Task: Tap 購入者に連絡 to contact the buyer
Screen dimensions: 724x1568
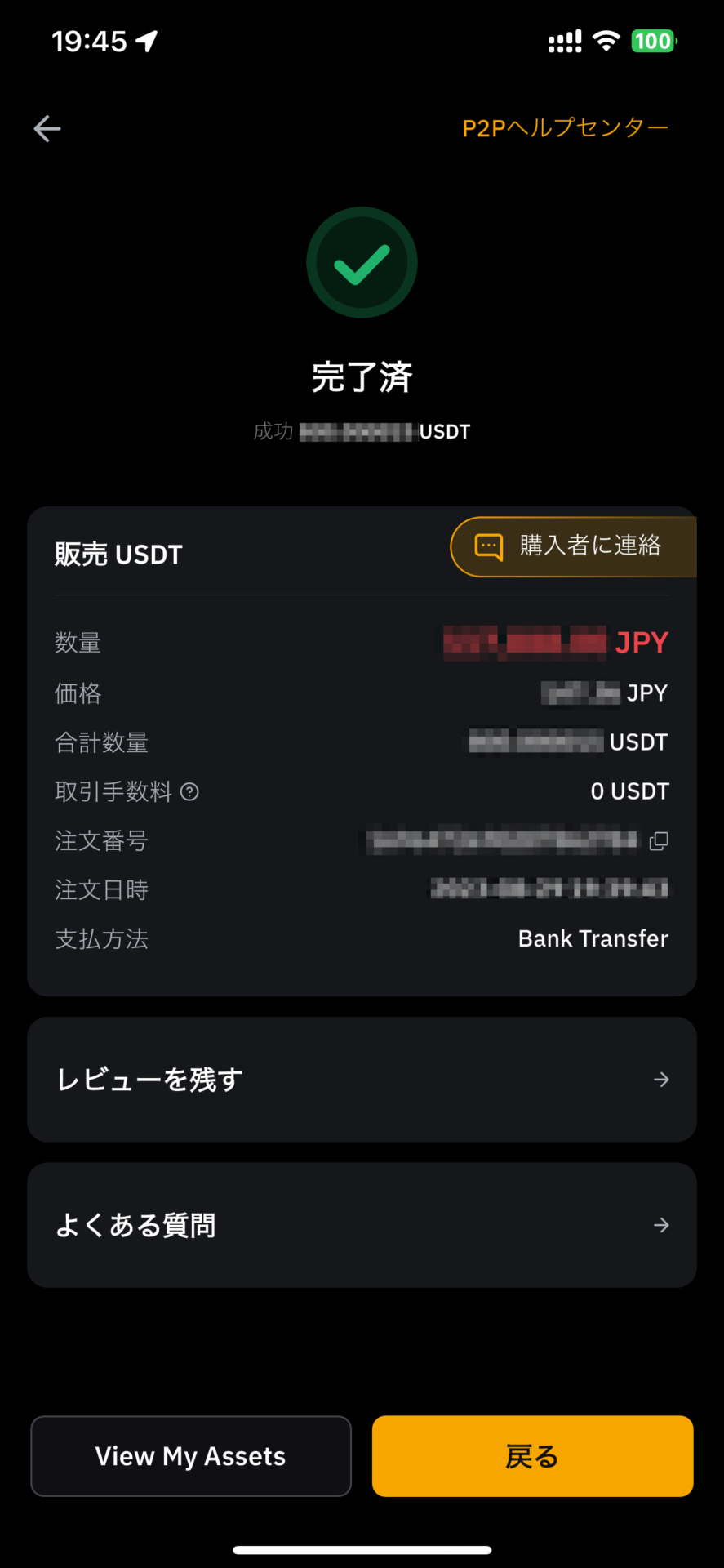Action: (x=573, y=546)
